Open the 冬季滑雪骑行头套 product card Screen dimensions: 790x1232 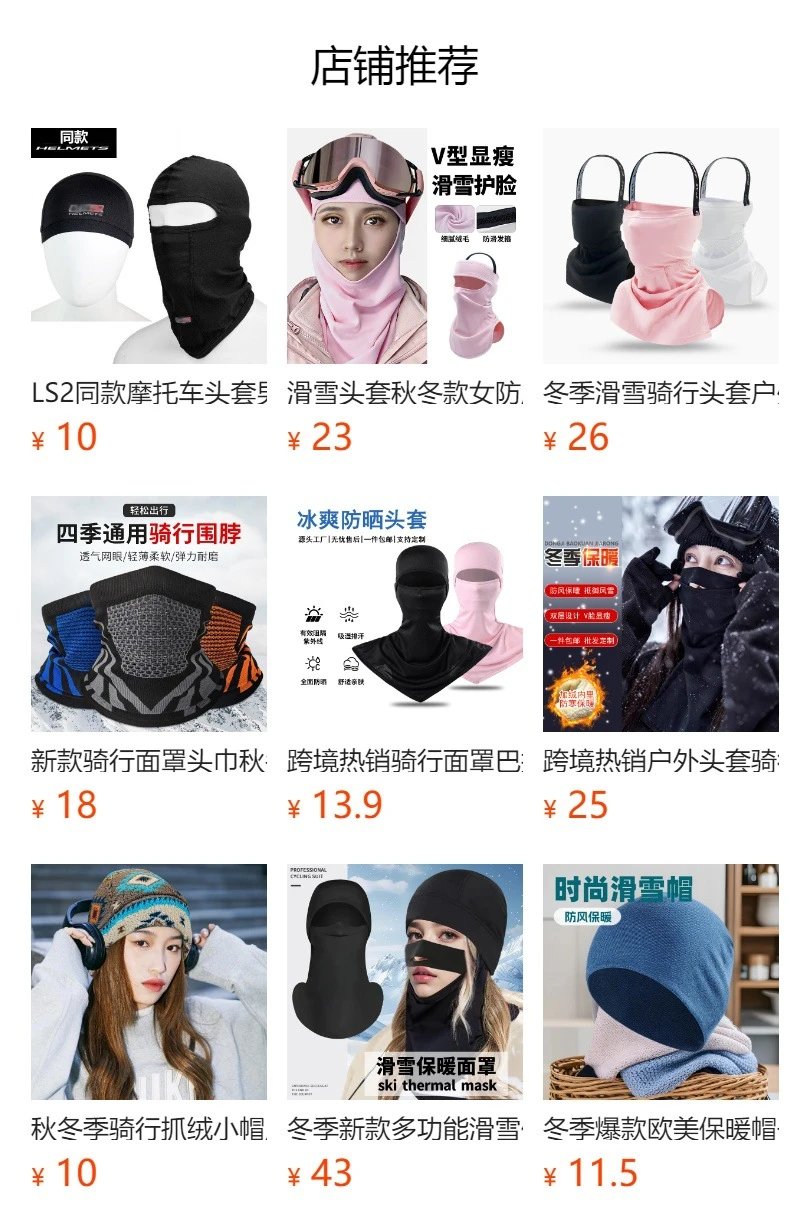[x=660, y=246]
